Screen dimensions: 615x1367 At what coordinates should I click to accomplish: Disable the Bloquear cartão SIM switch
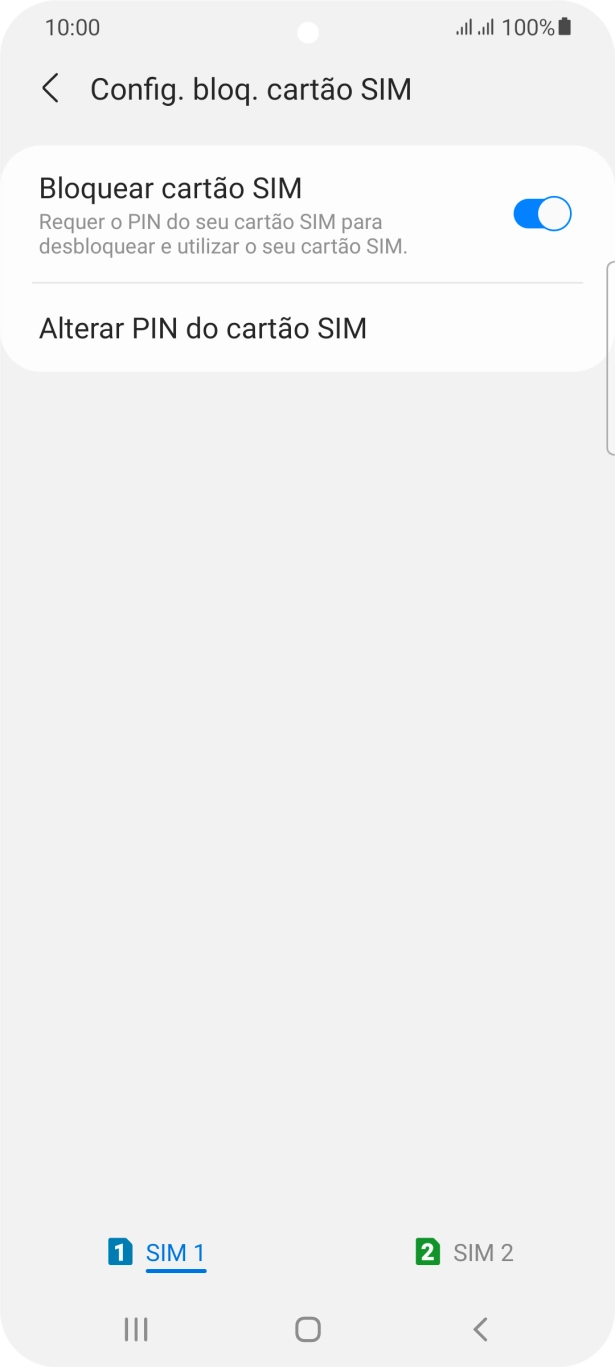[541, 214]
